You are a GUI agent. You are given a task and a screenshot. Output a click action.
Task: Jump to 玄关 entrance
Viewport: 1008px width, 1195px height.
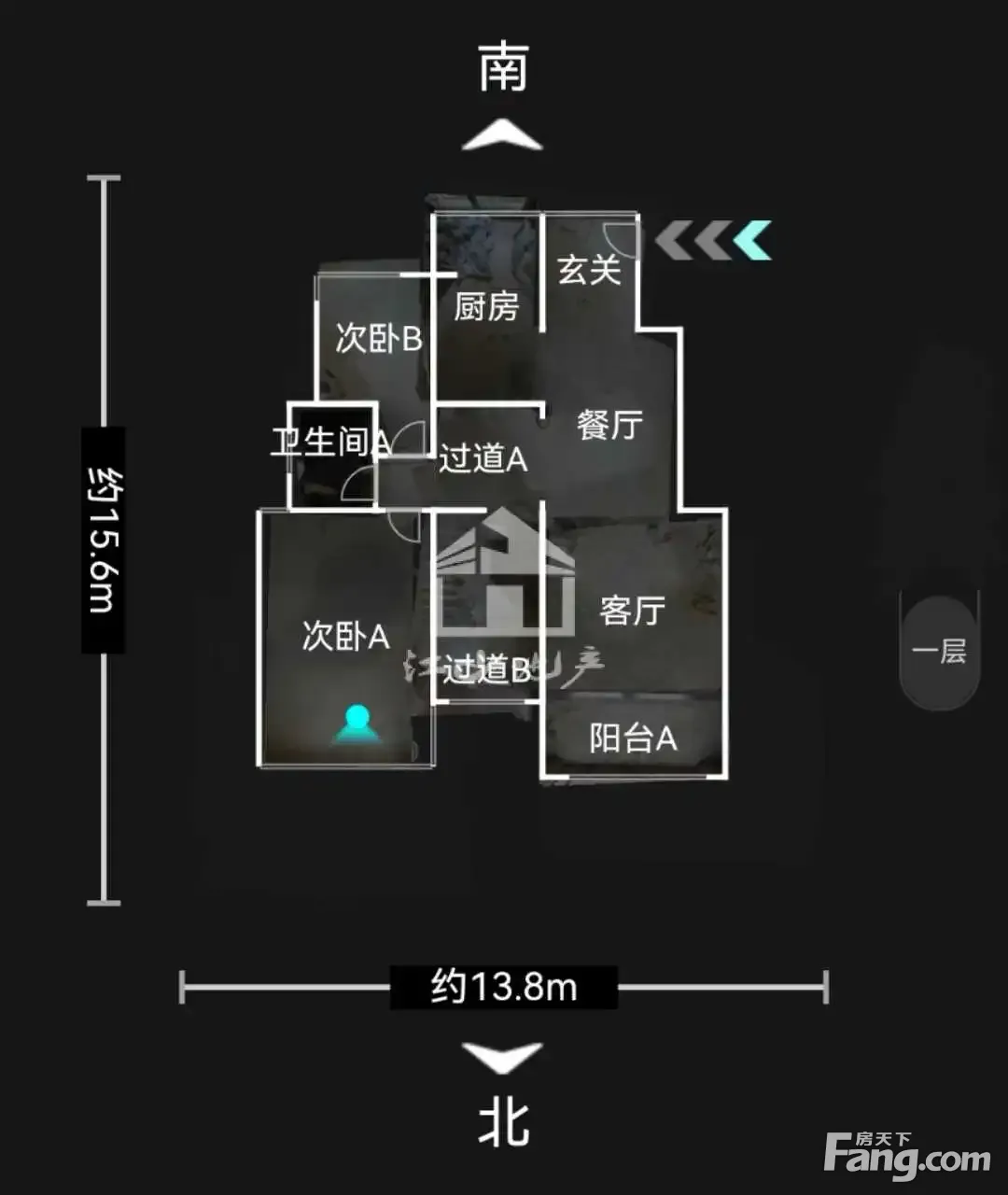click(589, 270)
